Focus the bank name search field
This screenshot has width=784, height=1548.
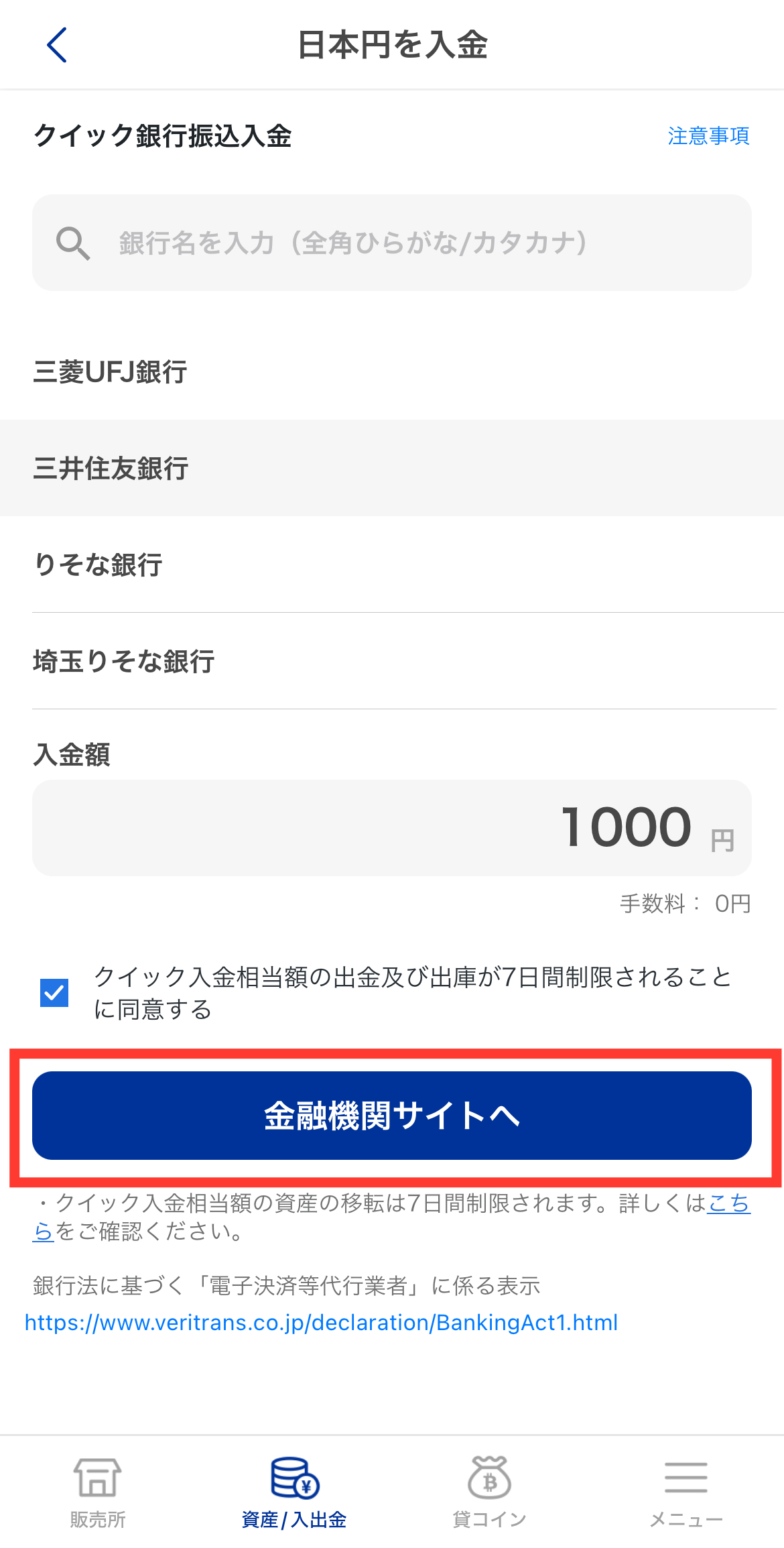click(x=391, y=243)
